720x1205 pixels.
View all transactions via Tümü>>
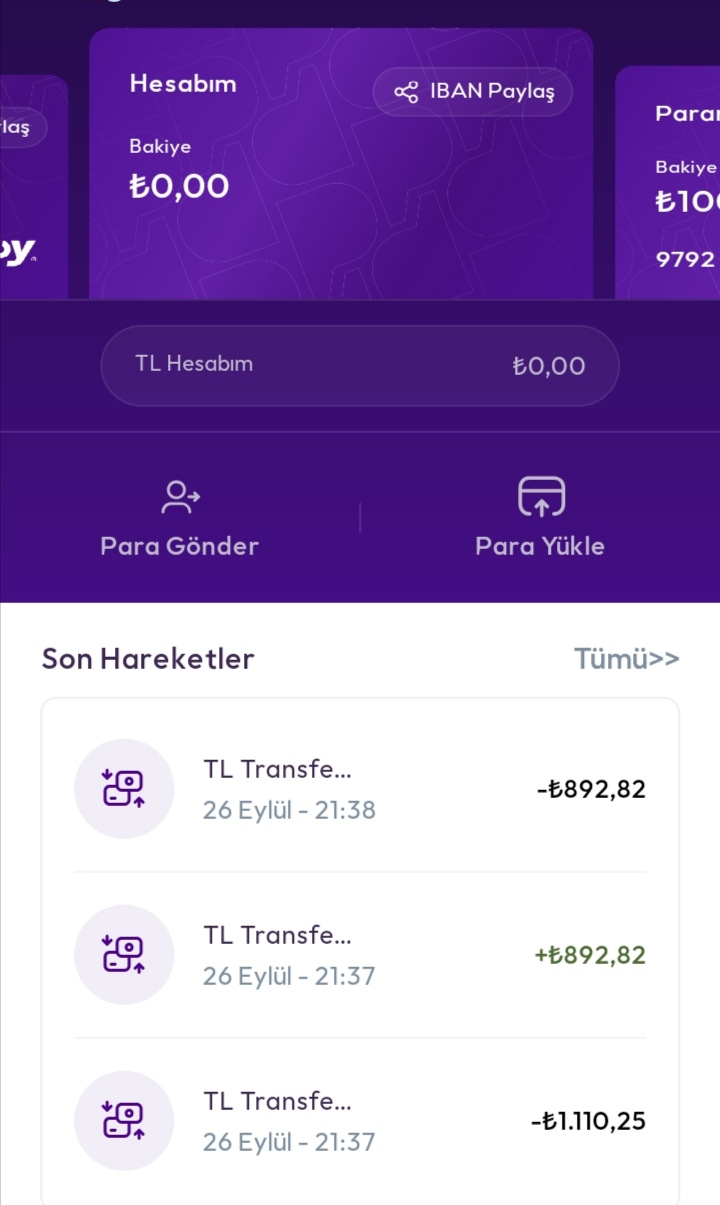pyautogui.click(x=627, y=658)
